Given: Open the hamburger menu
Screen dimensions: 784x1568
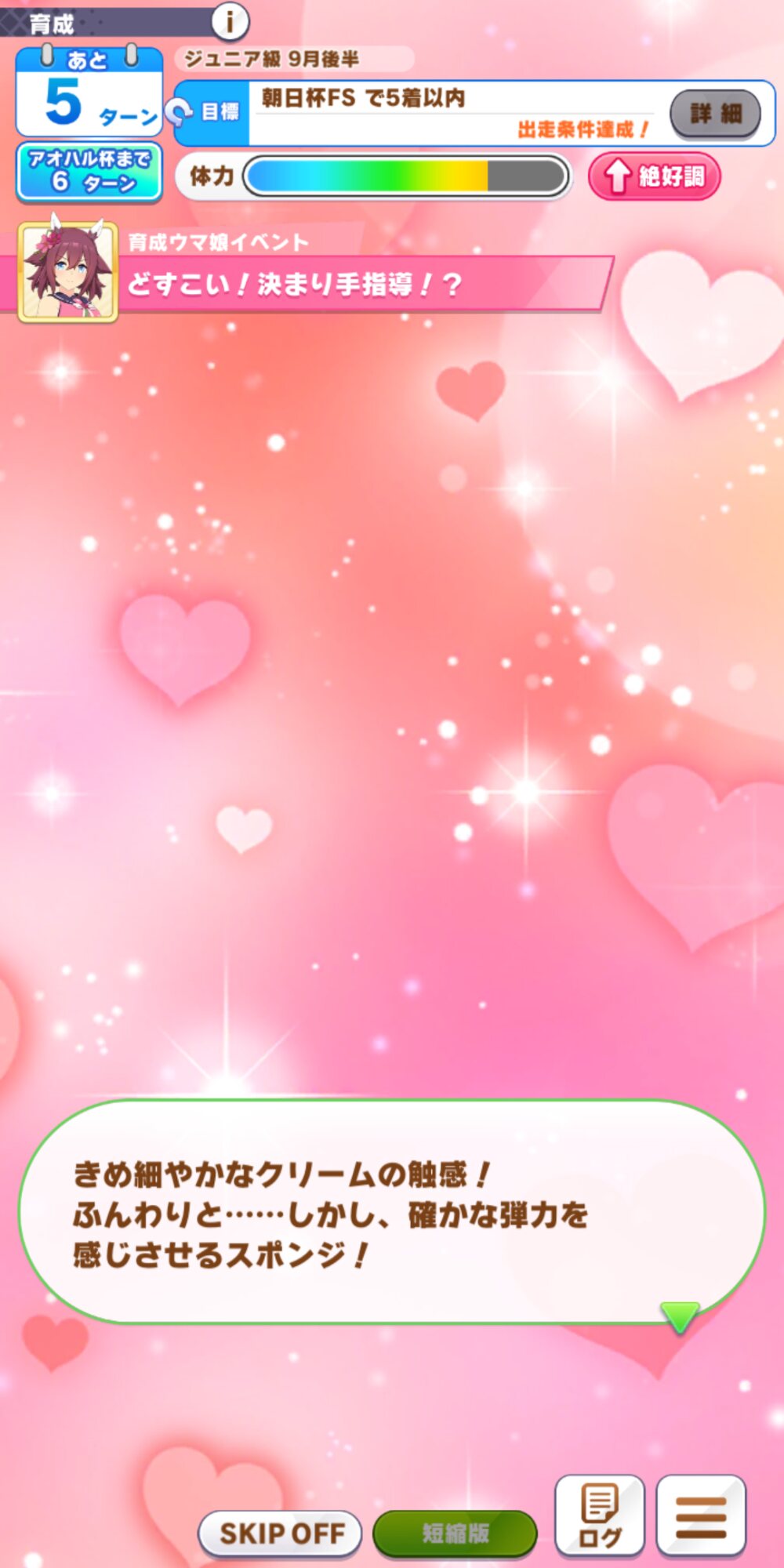Looking at the screenshot, I should coord(701,1515).
